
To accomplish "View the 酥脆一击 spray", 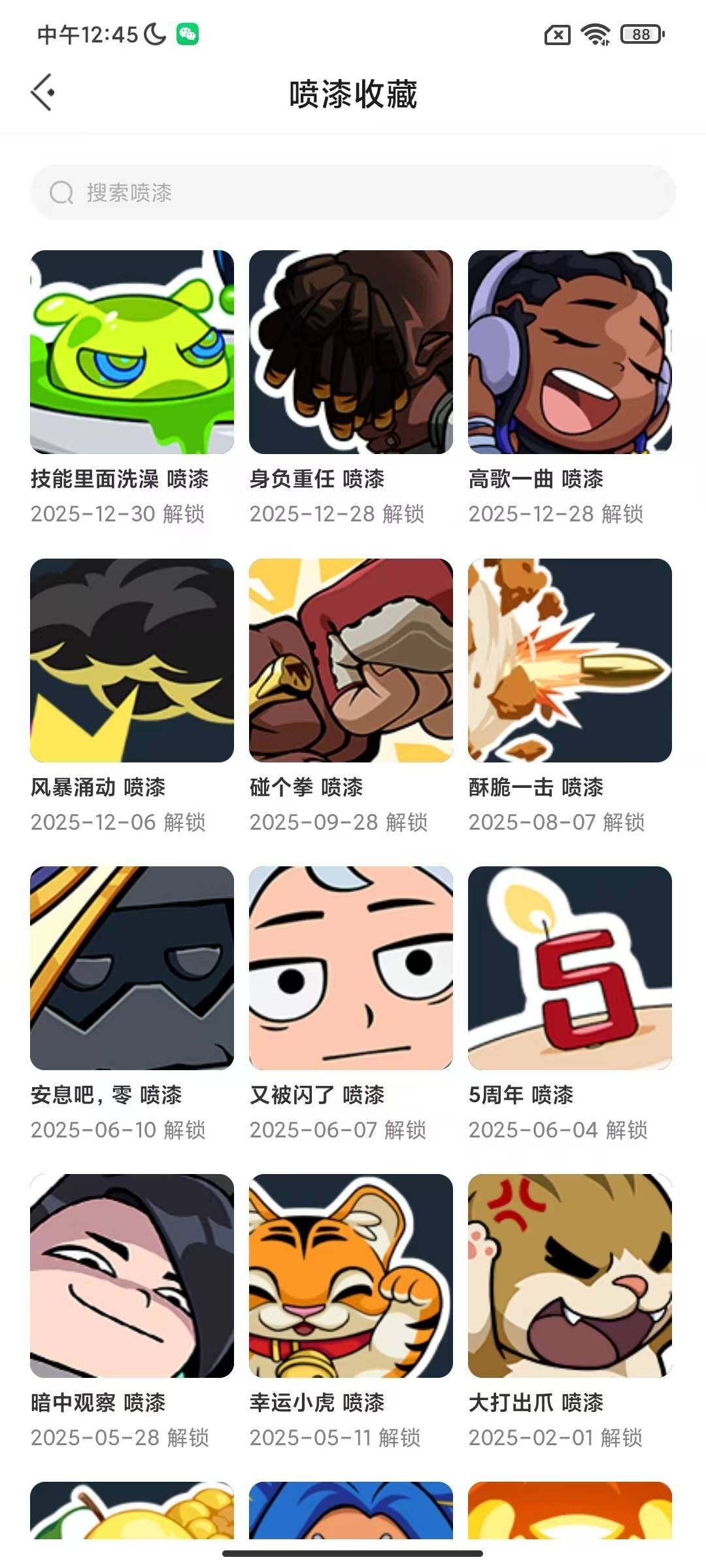I will (x=570, y=660).
